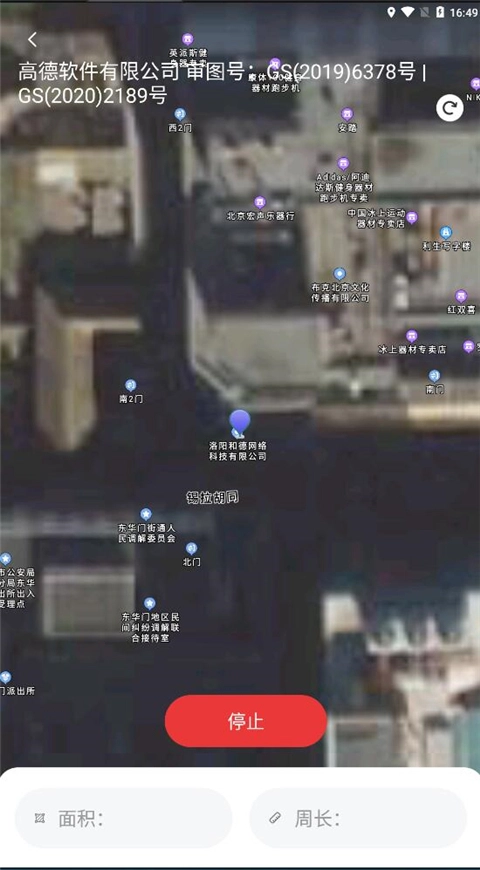Open the 东华门街道人民调解委员会 marker
The width and height of the screenshot is (480, 870).
pos(146,514)
